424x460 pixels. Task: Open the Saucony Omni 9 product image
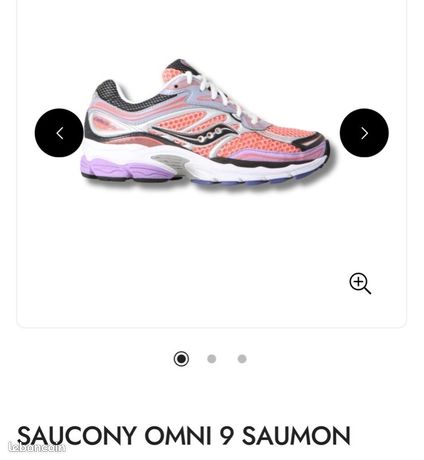(206, 123)
